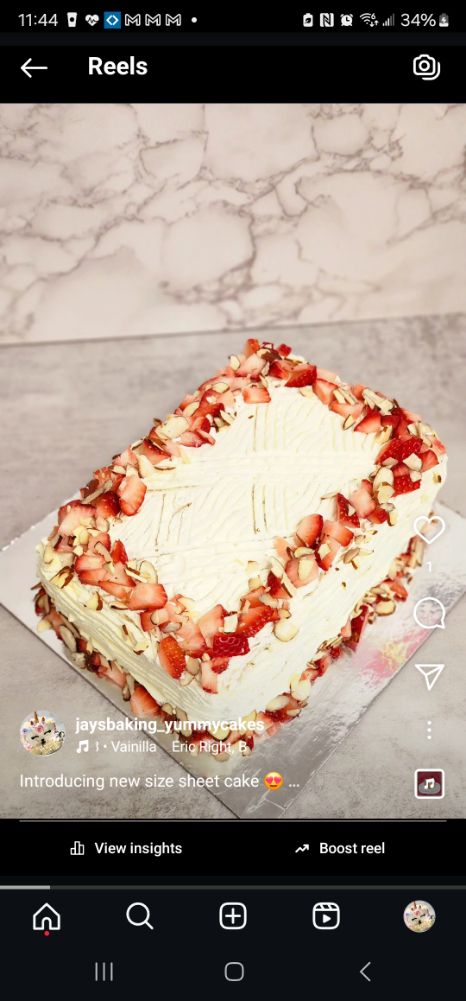Open the Search tab
Image resolution: width=466 pixels, height=1001 pixels.
click(140, 917)
